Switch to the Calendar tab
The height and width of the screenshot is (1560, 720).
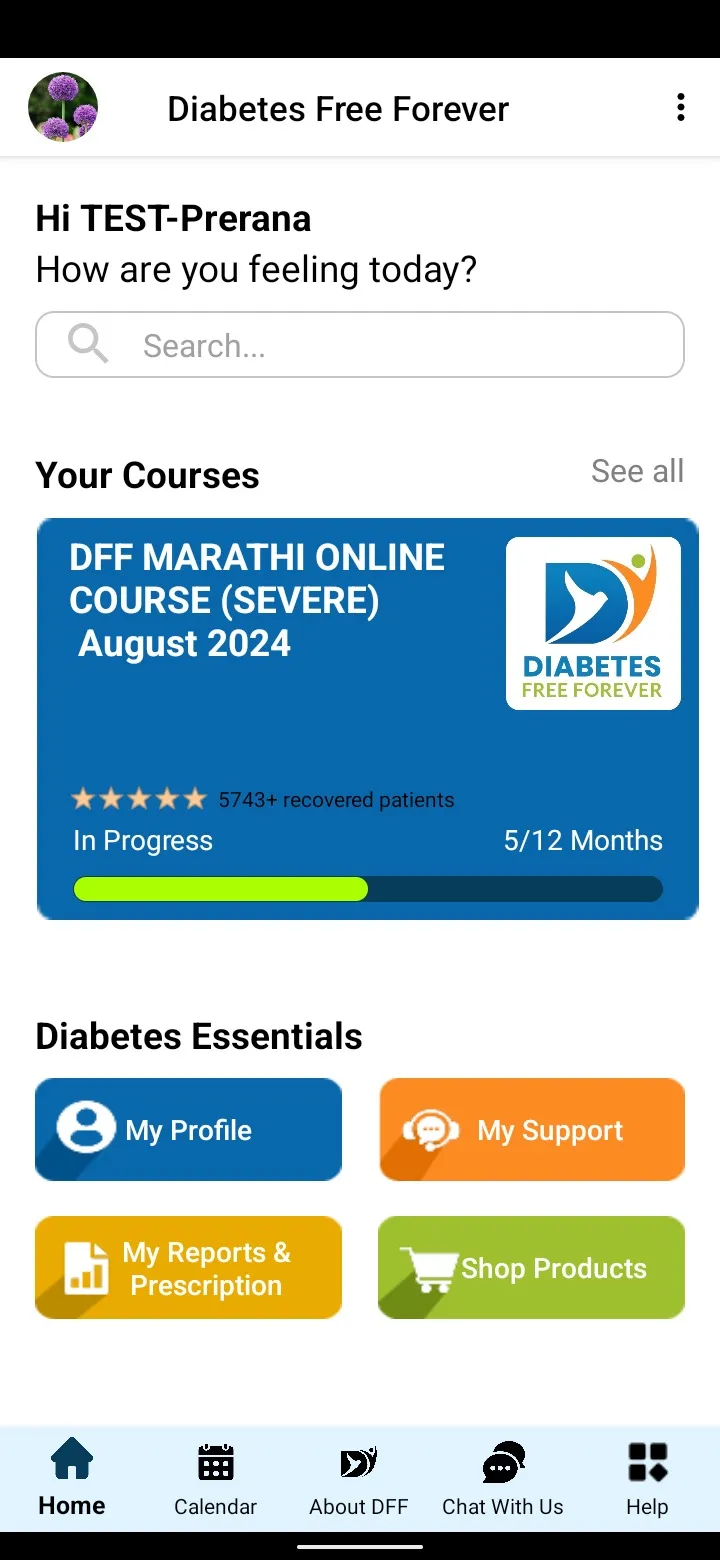pos(215,1480)
